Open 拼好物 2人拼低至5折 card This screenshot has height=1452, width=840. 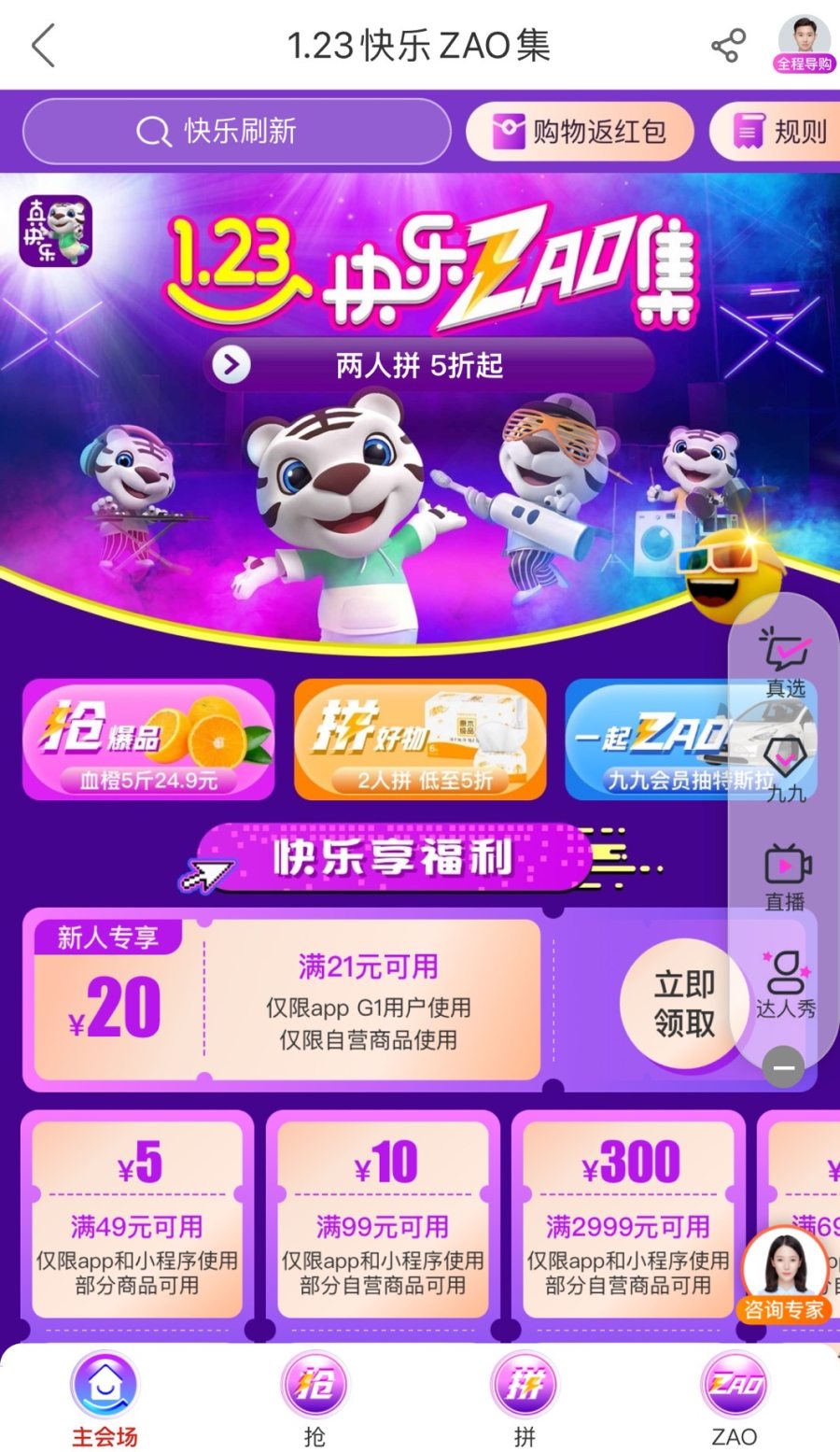[x=420, y=740]
